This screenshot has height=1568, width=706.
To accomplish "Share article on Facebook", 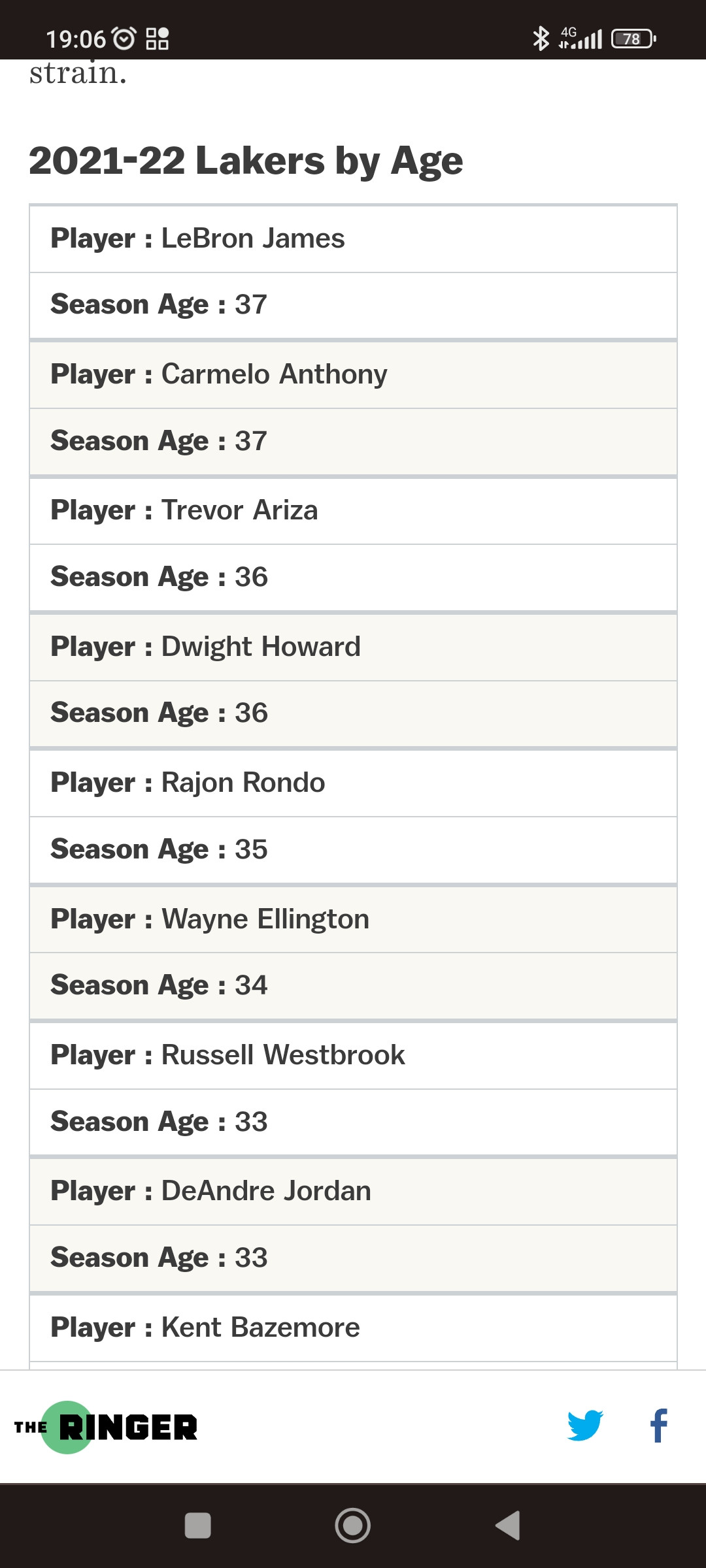I will (x=659, y=1426).
